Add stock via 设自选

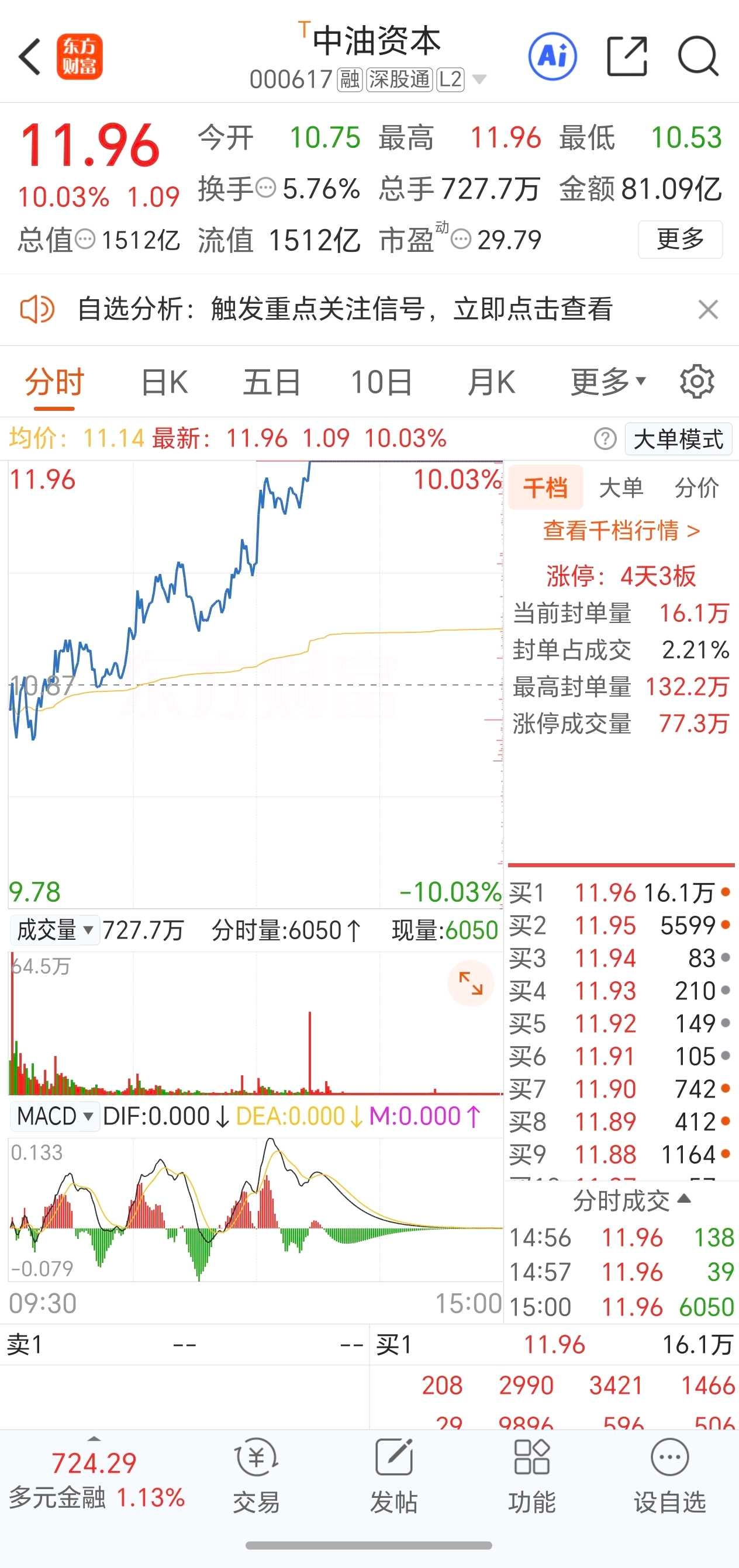click(669, 1476)
